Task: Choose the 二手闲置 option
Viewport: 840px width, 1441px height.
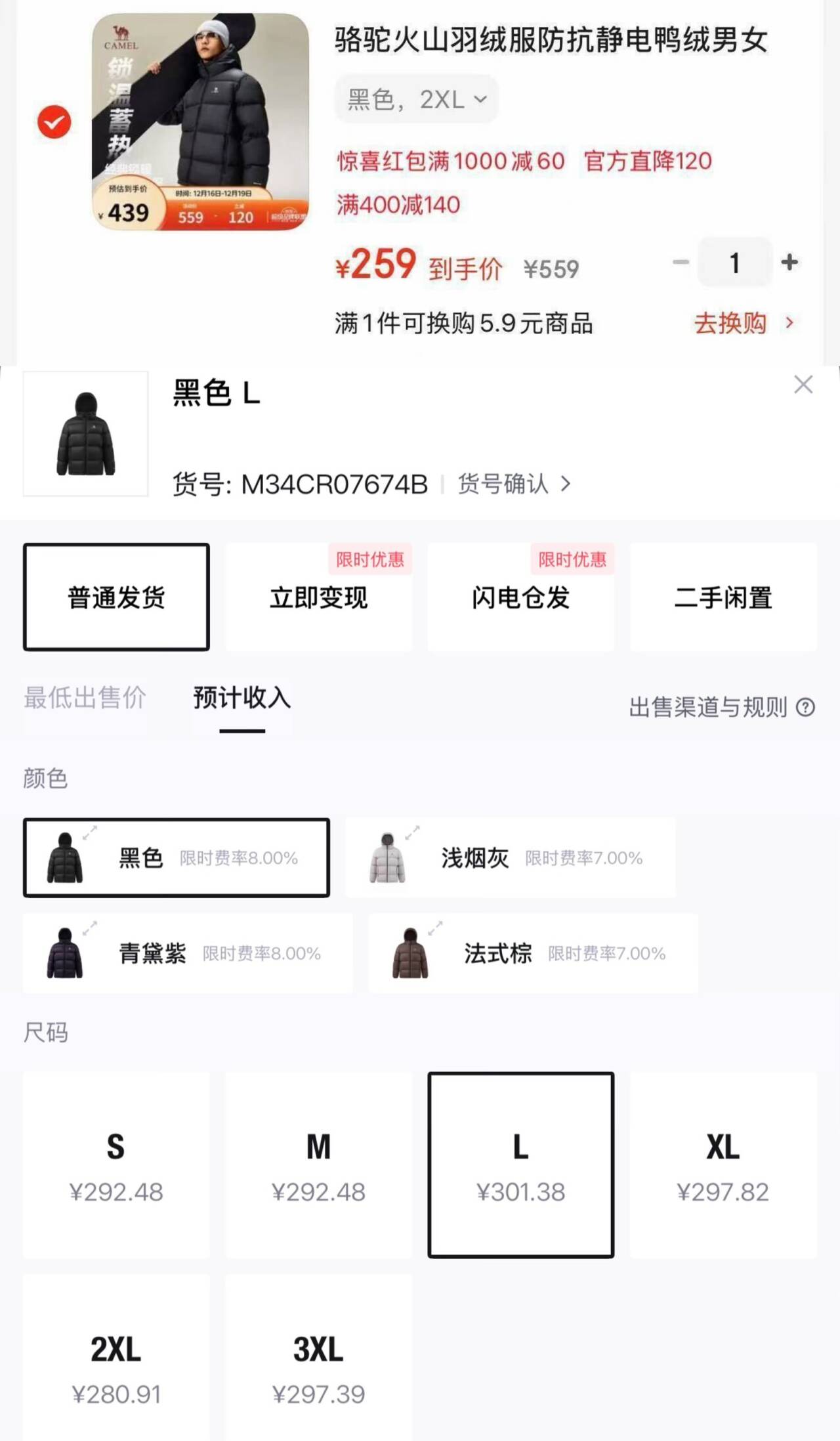Action: (x=723, y=597)
